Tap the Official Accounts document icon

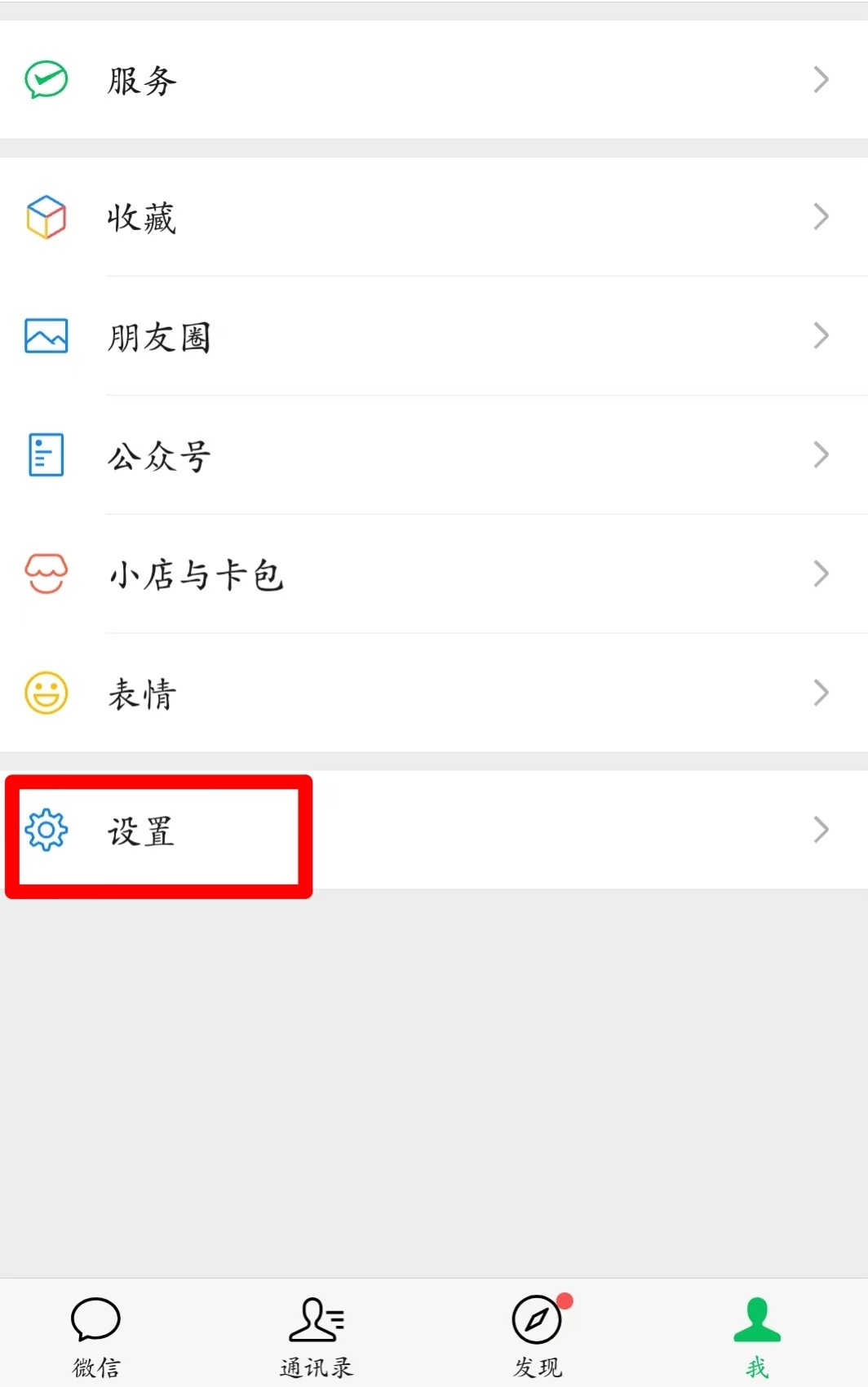46,454
